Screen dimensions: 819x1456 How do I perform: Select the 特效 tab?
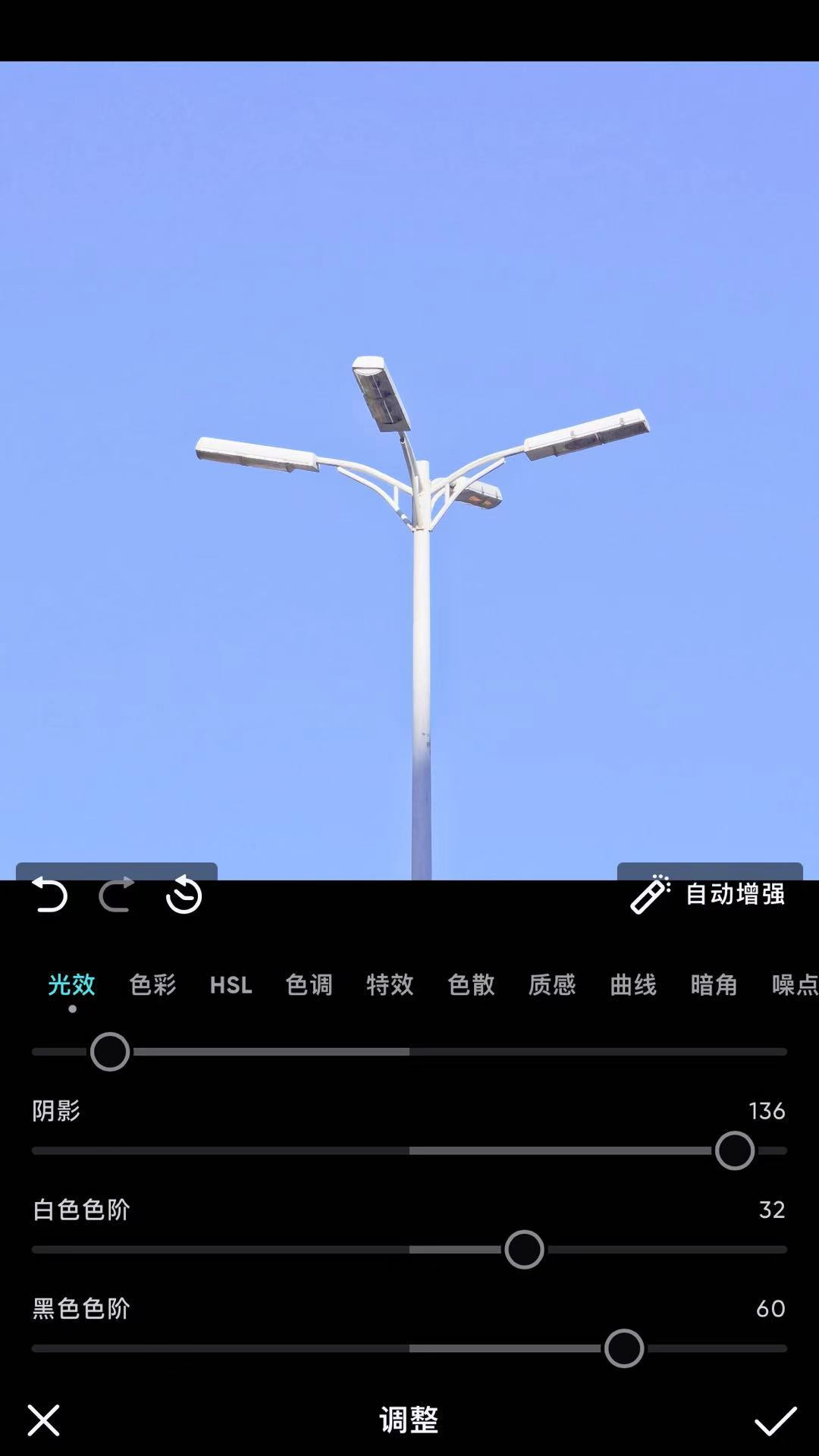pyautogui.click(x=390, y=984)
